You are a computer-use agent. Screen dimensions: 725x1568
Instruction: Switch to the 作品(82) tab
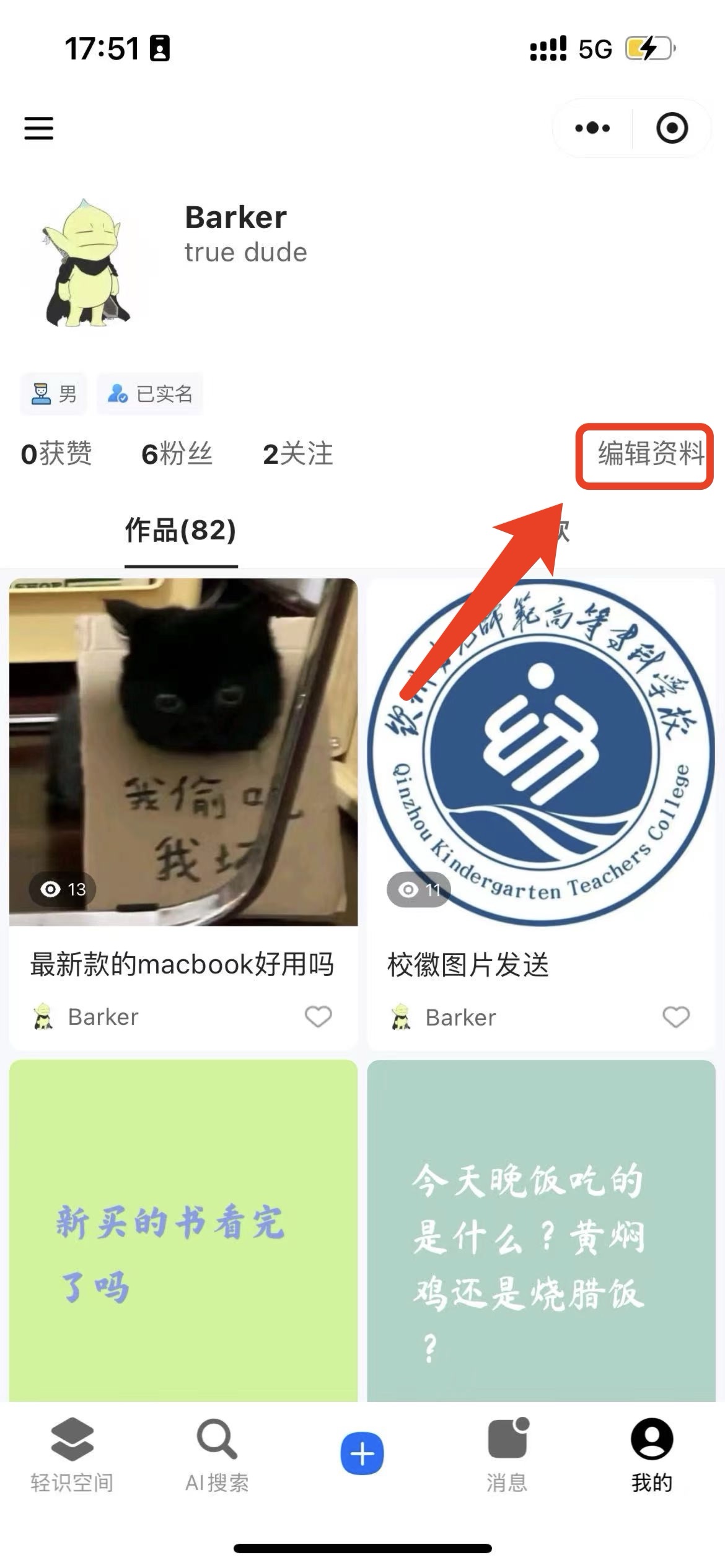[180, 531]
